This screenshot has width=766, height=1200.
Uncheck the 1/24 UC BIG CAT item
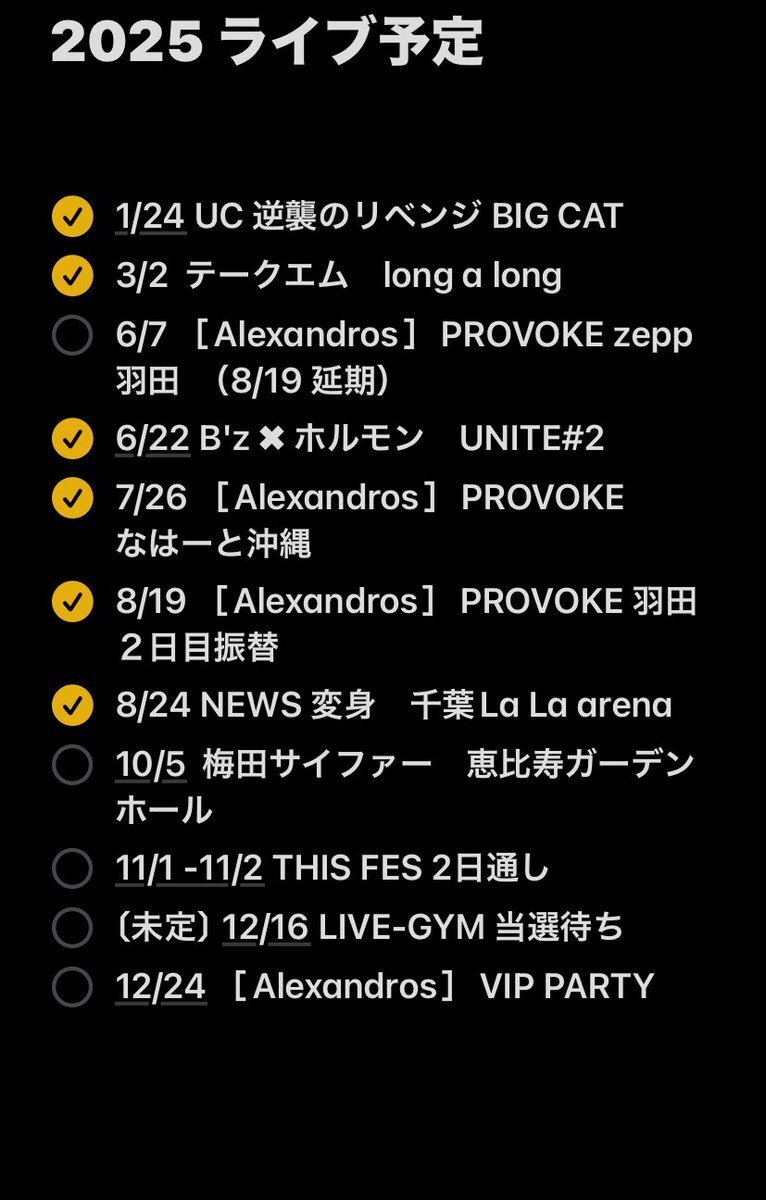point(72,217)
